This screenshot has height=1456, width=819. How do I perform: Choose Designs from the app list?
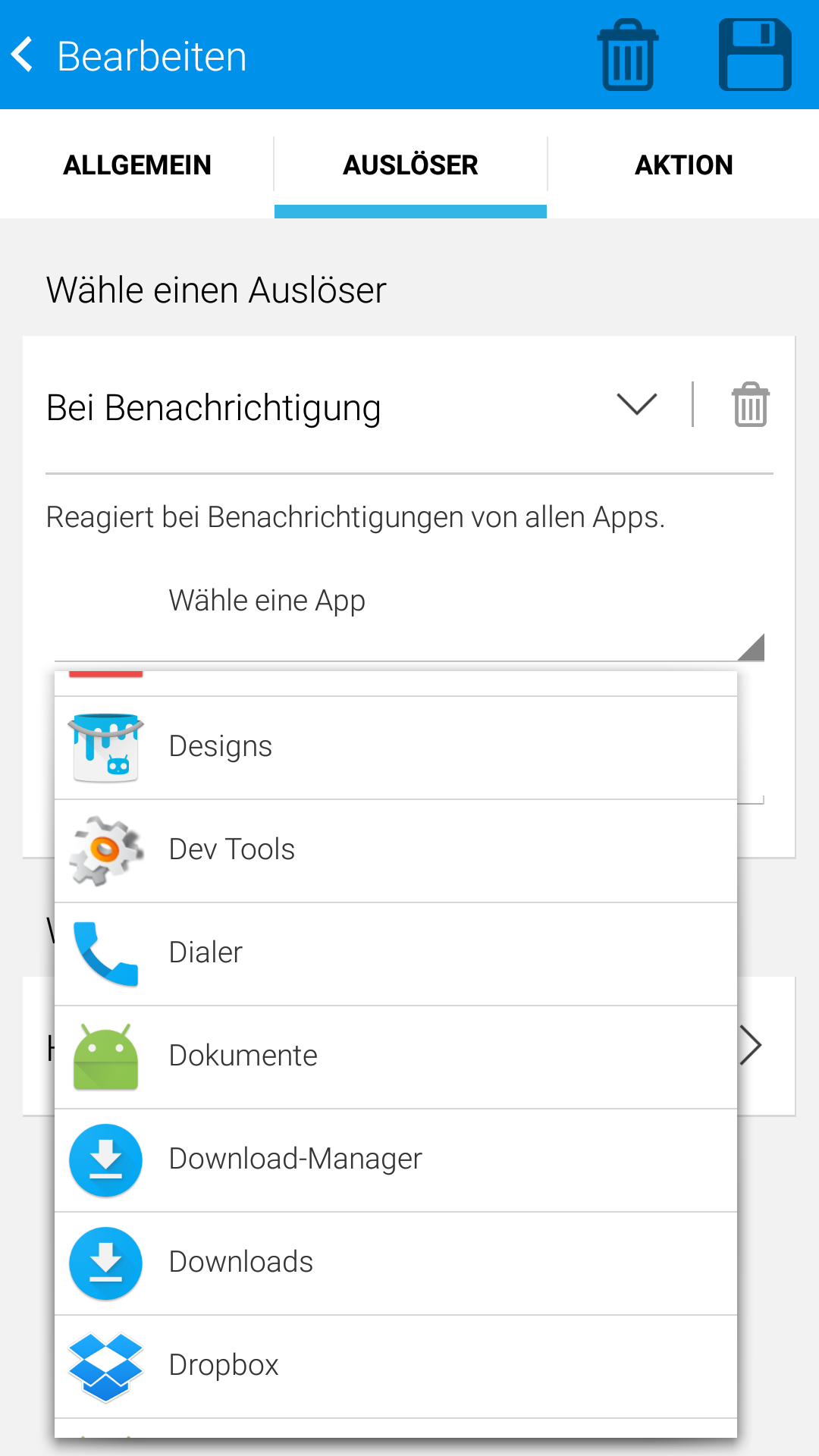click(396, 747)
